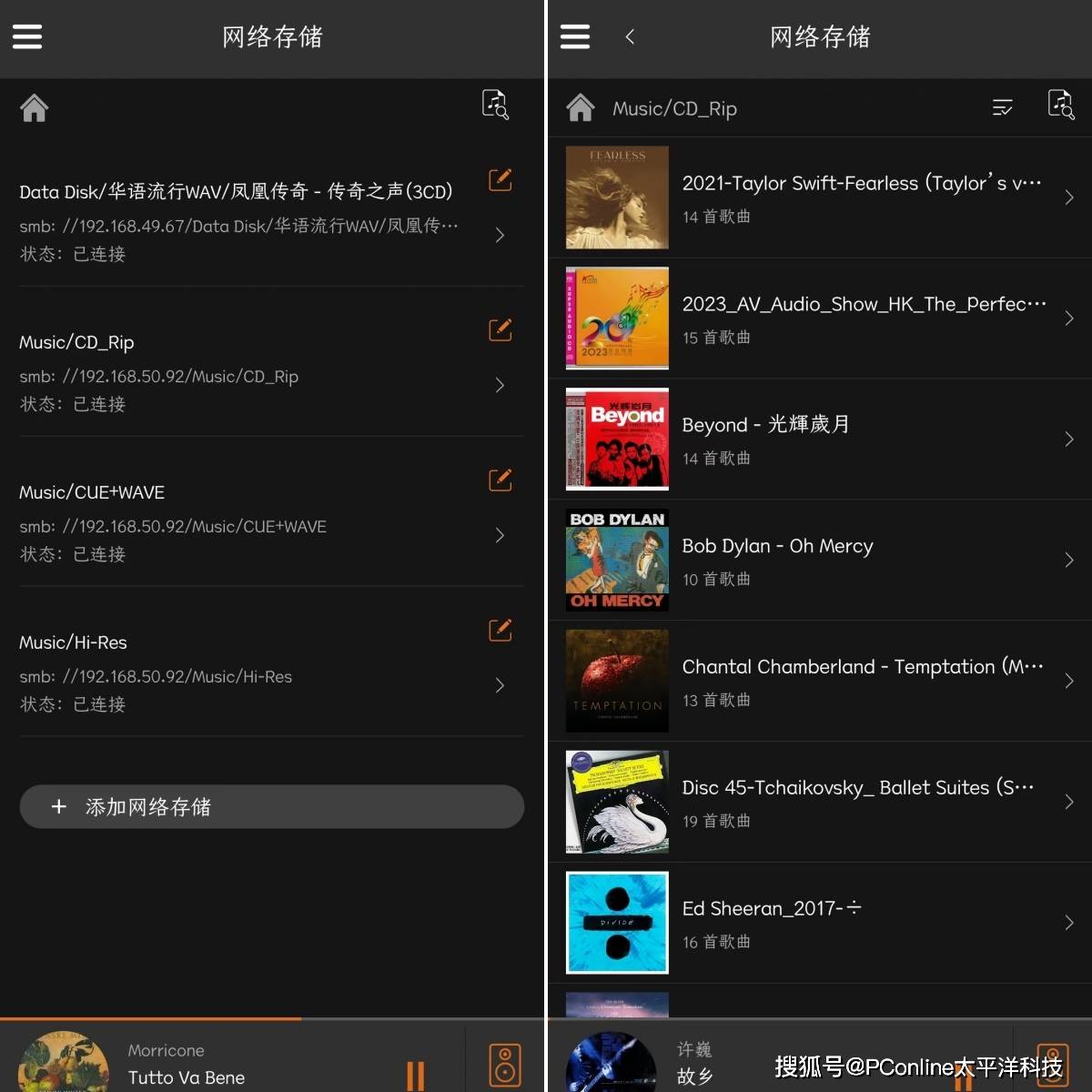Go back with the arrow beside 网络存储

pyautogui.click(x=630, y=36)
